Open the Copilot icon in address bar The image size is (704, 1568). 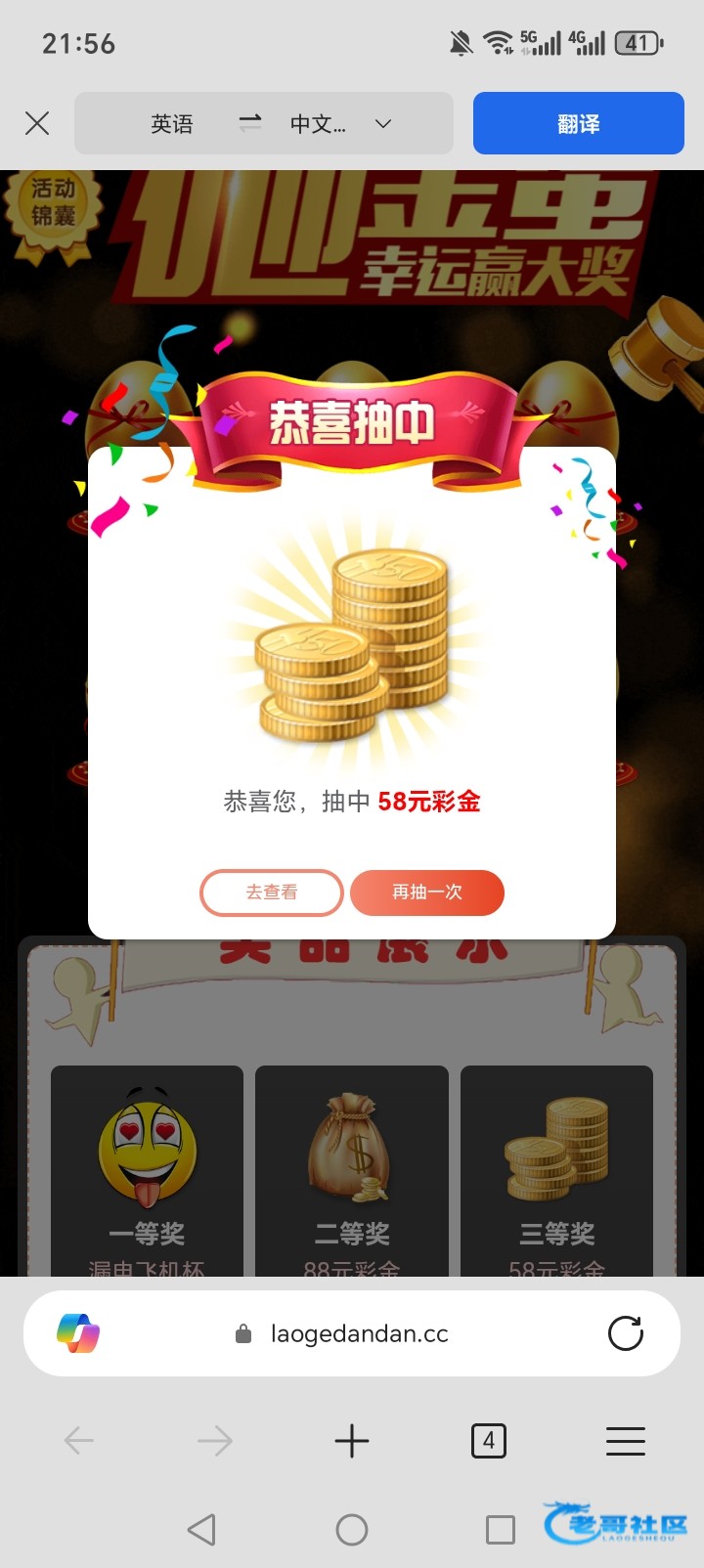pyautogui.click(x=78, y=1333)
